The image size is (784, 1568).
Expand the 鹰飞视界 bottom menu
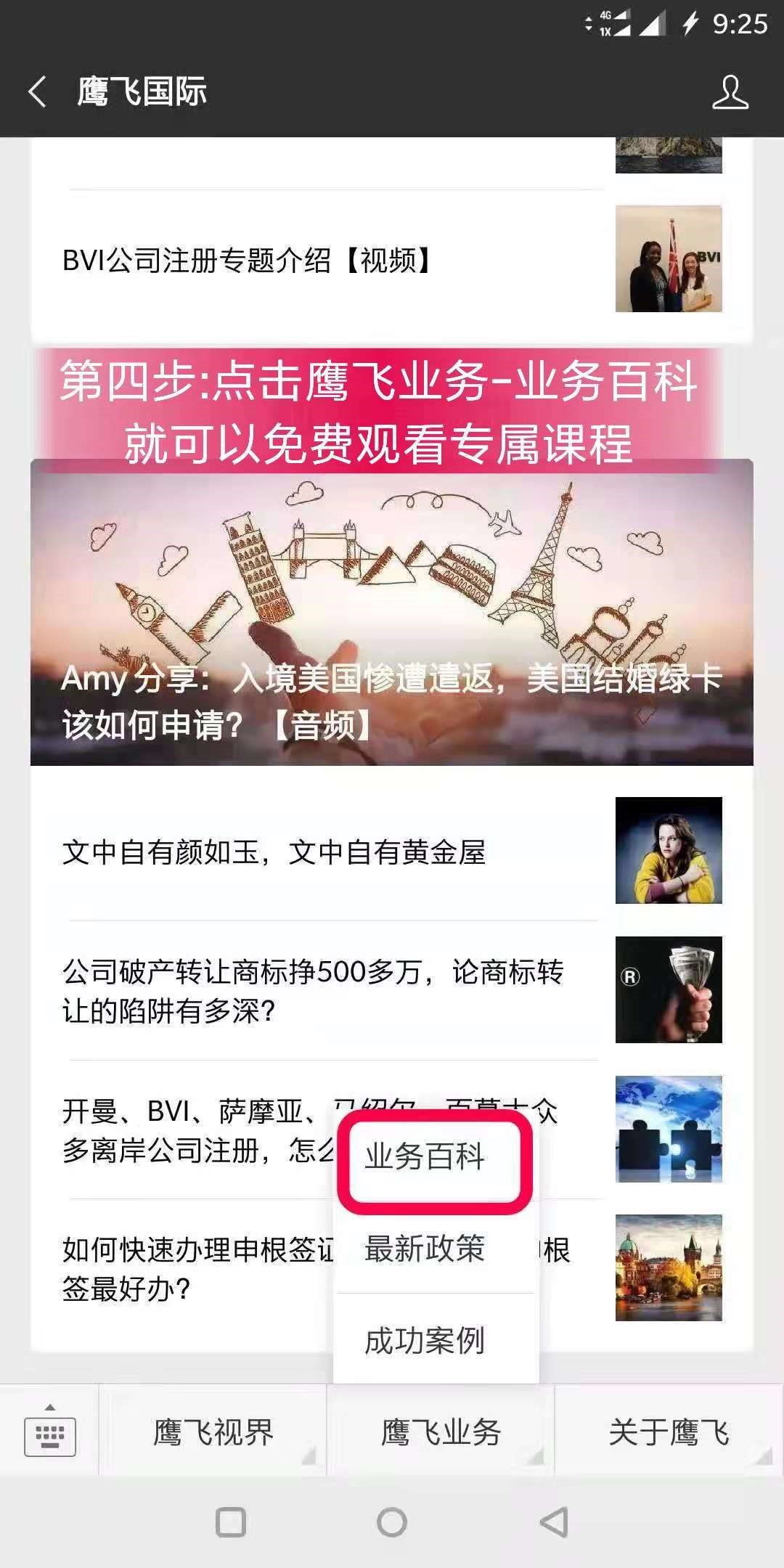click(x=213, y=1432)
